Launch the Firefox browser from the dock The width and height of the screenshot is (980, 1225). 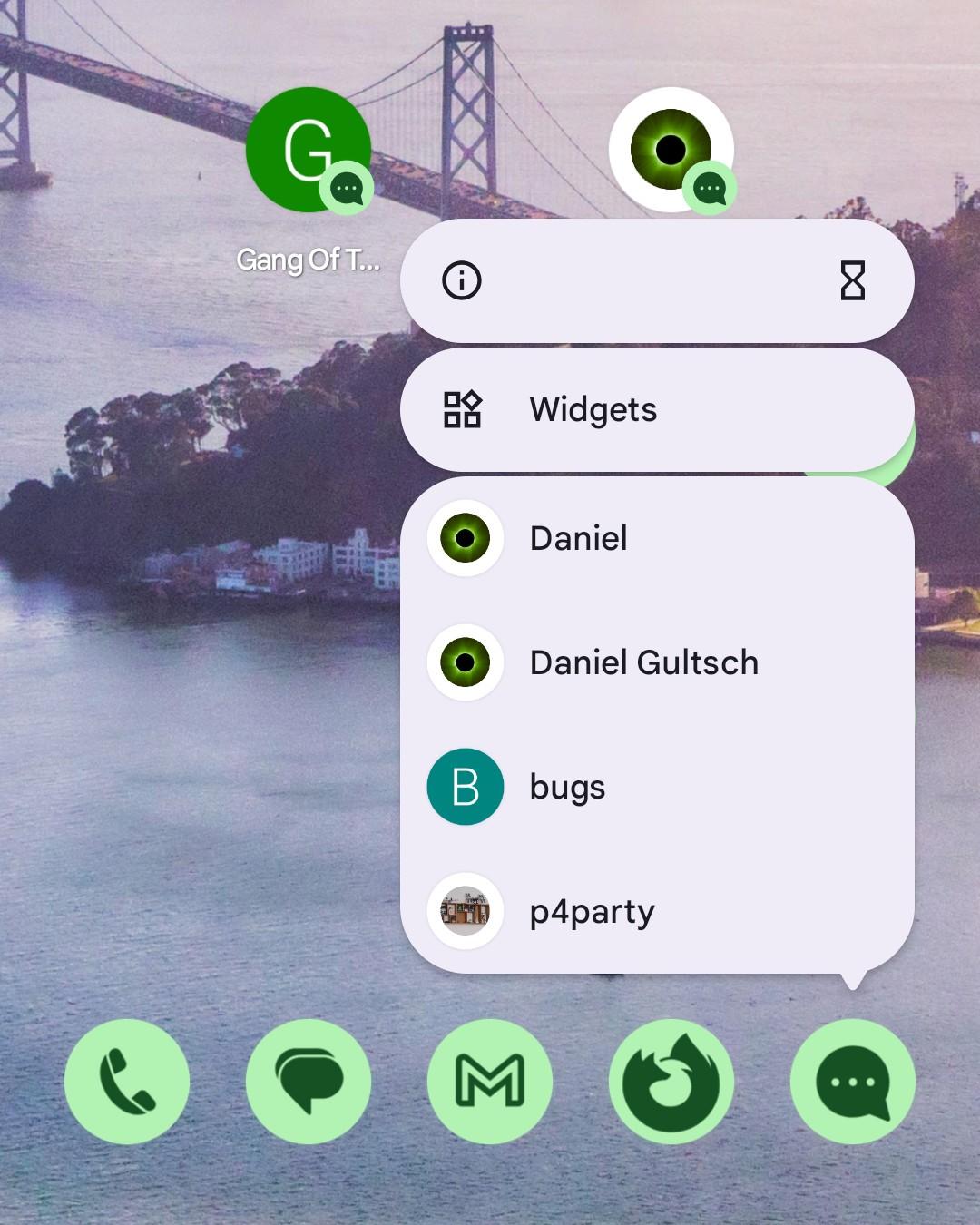pos(671,1081)
